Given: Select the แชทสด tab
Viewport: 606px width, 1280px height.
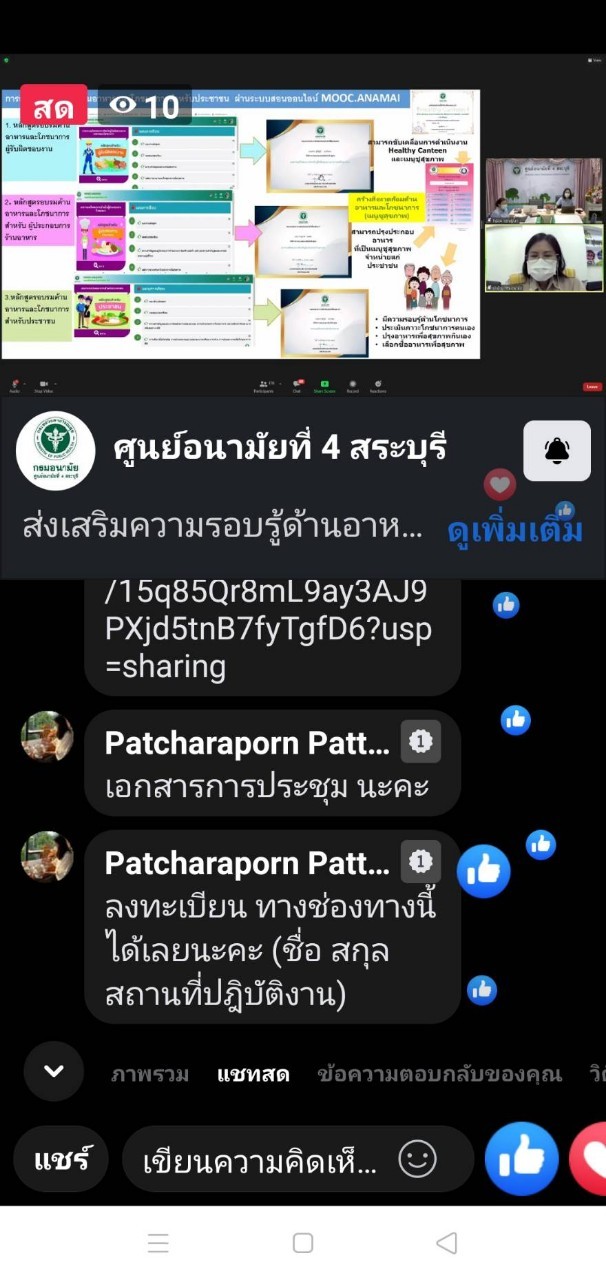Looking at the screenshot, I should 253,1075.
